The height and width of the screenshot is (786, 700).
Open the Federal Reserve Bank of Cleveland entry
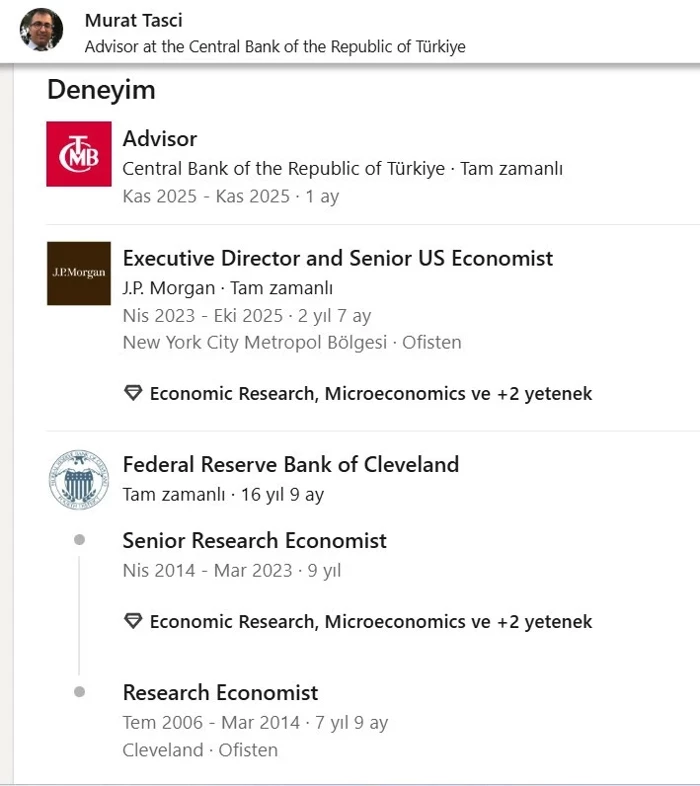290,464
